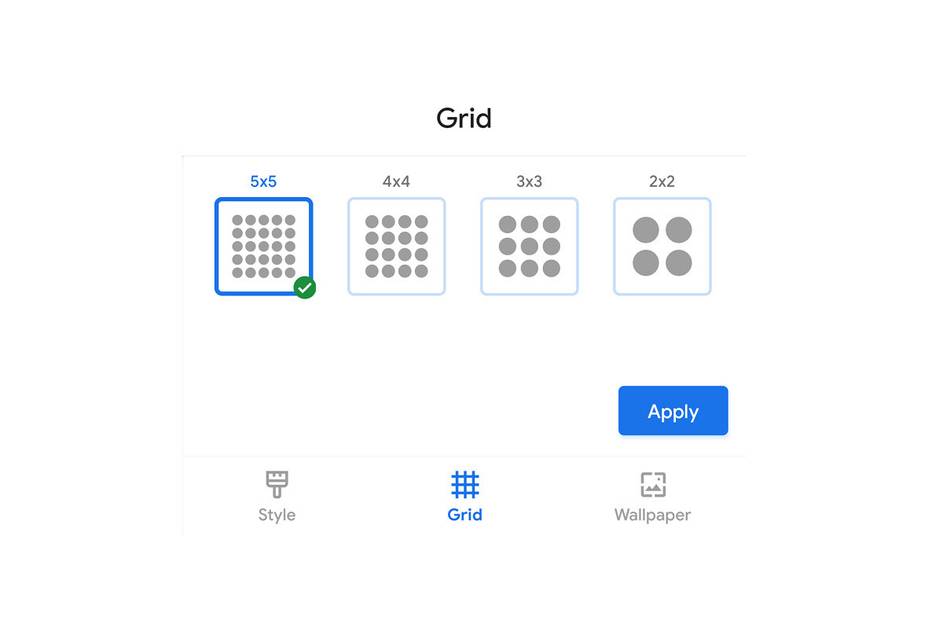Image resolution: width=943 pixels, height=630 pixels.
Task: Pick the 3x3 grid layout
Action: tap(529, 246)
